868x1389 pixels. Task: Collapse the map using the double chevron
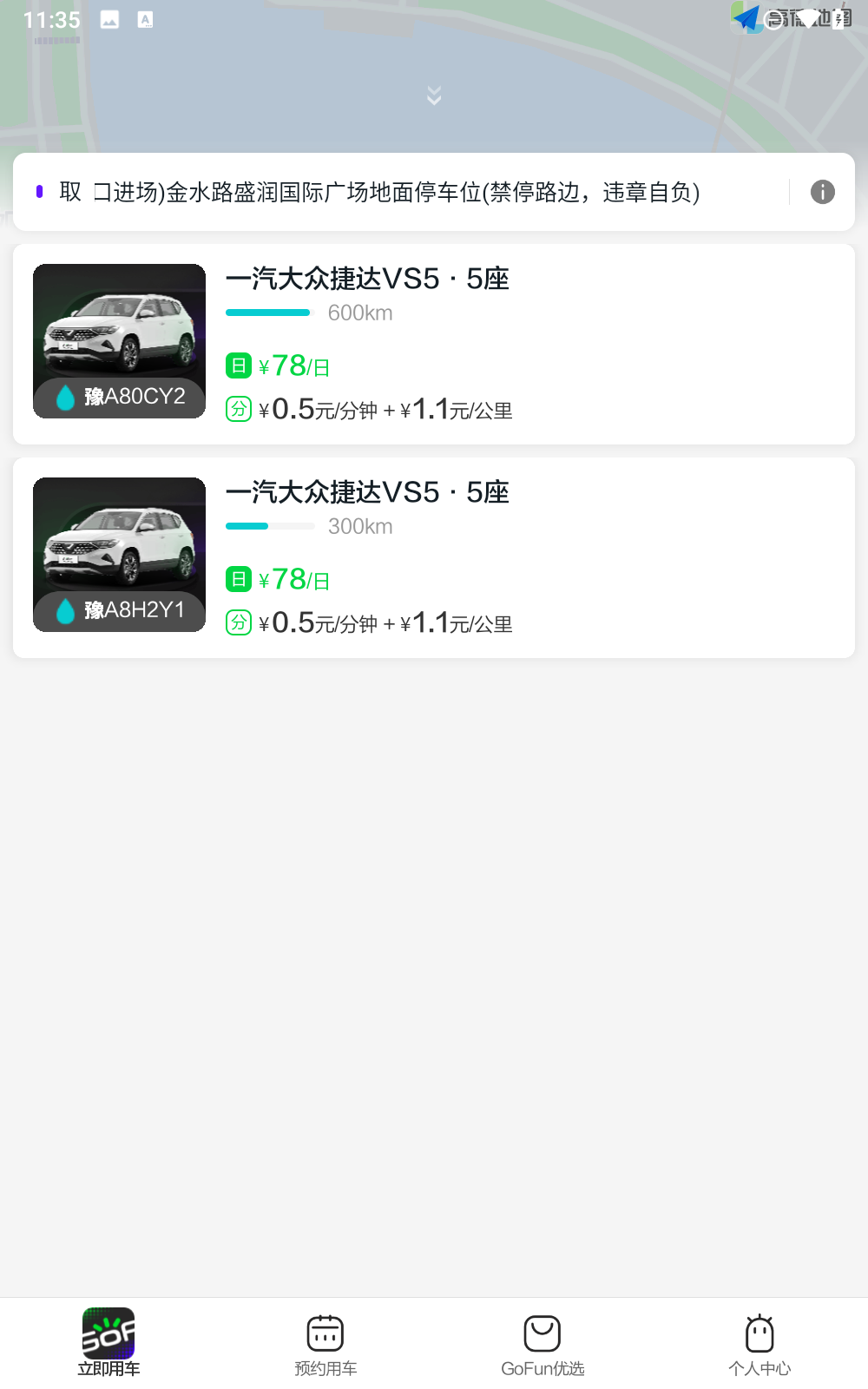coord(433,95)
